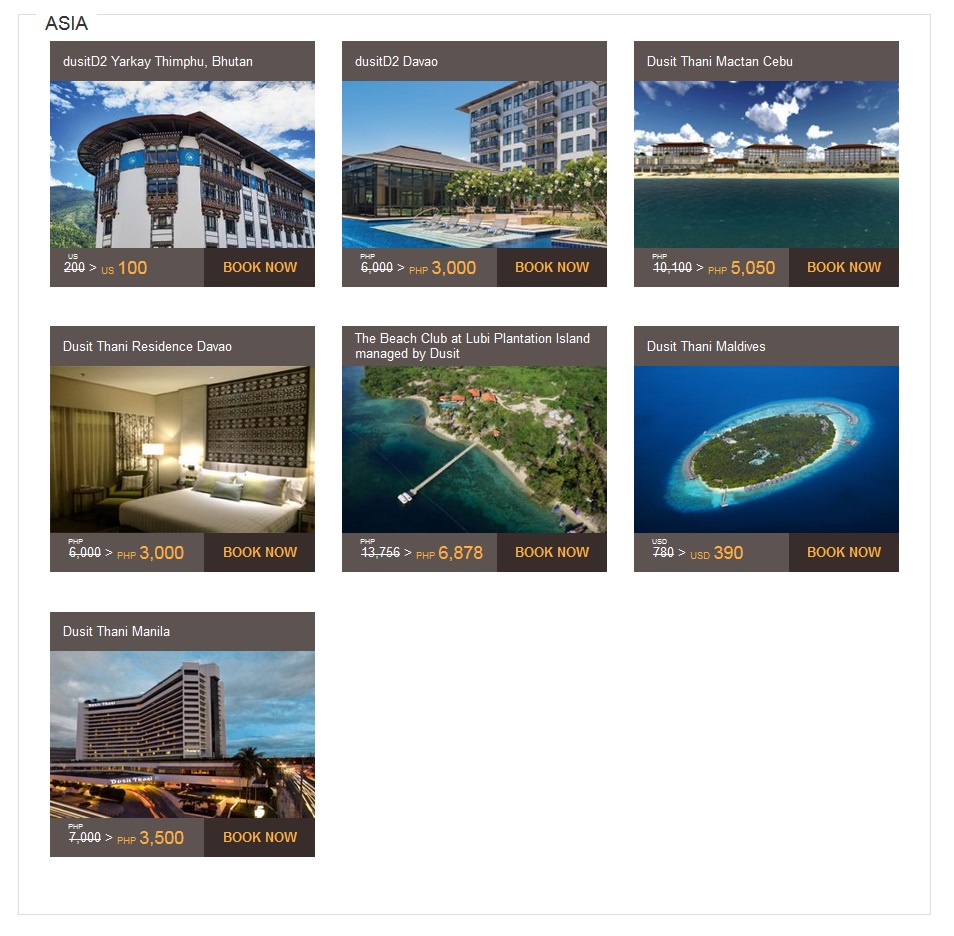View the dusitD2 Davao pool photo

[474, 164]
